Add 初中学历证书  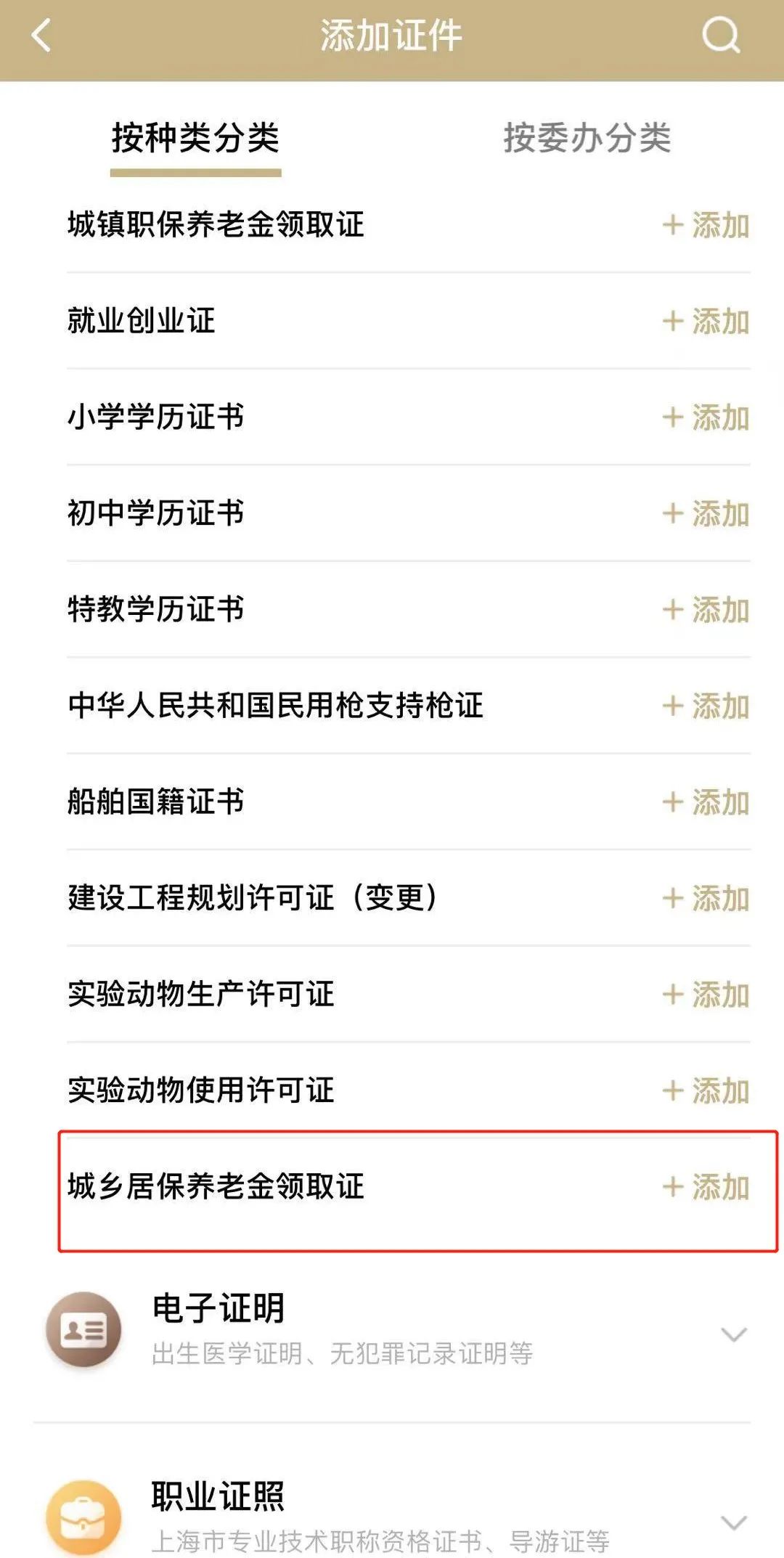[706, 514]
